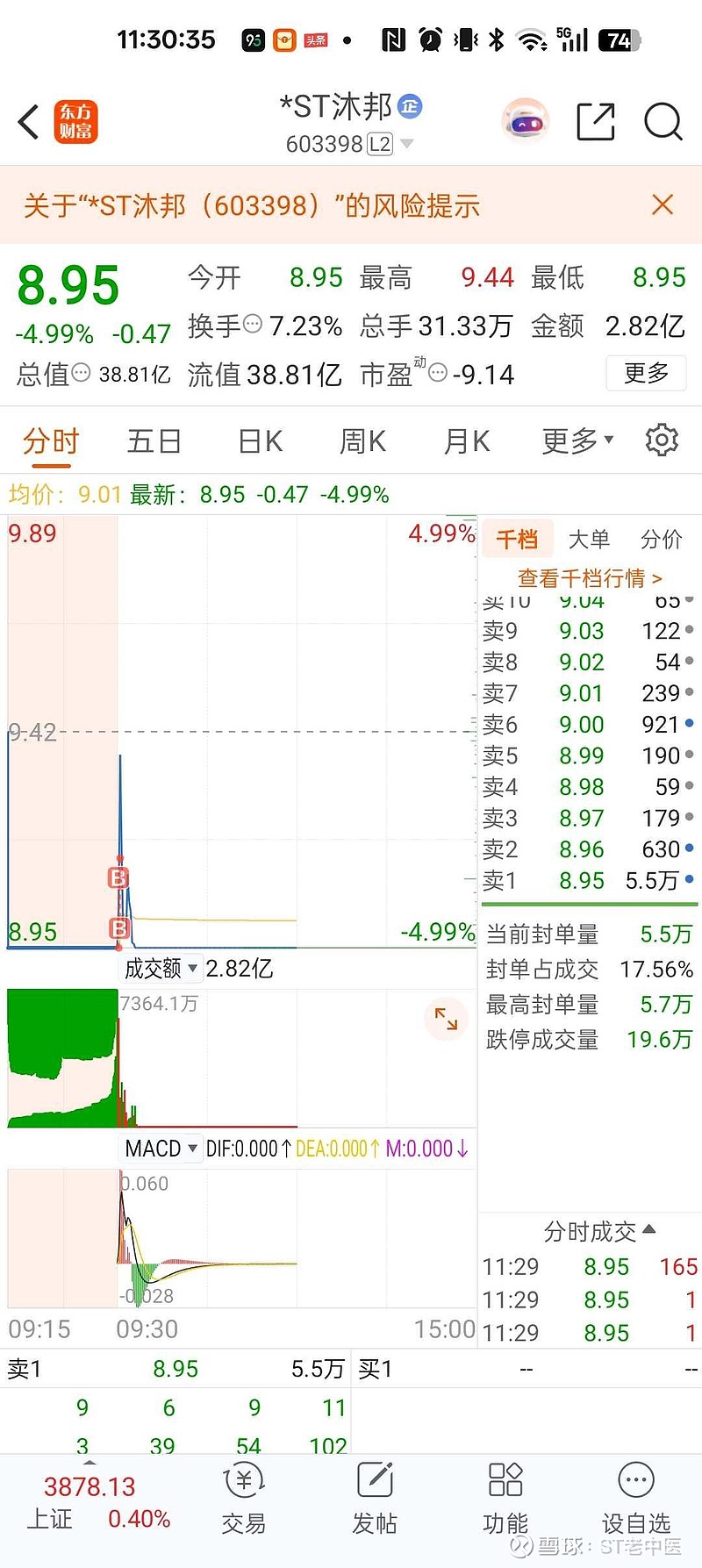Tap the 更多 button beside 市盈
The height and width of the screenshot is (1568, 702).
point(647,374)
